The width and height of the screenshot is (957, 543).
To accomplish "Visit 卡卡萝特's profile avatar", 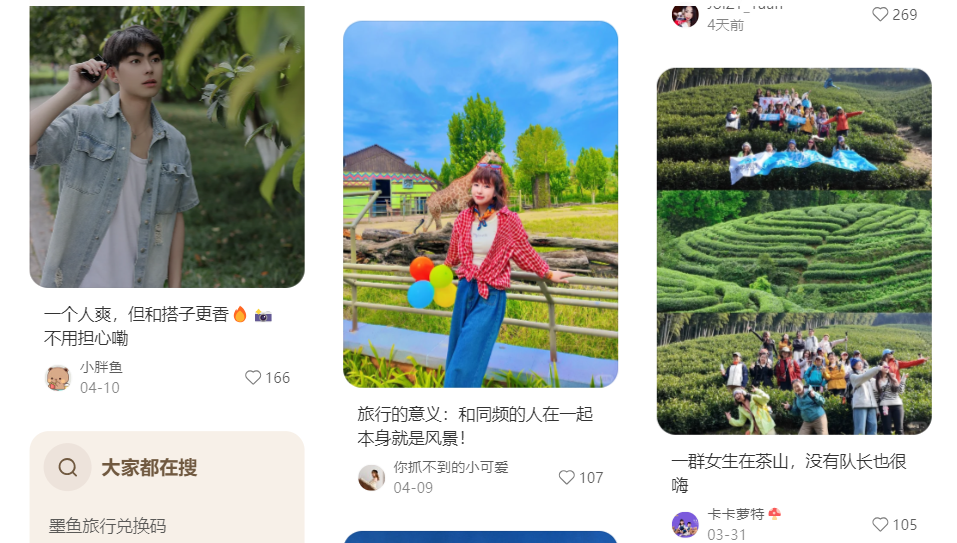I will click(x=685, y=524).
